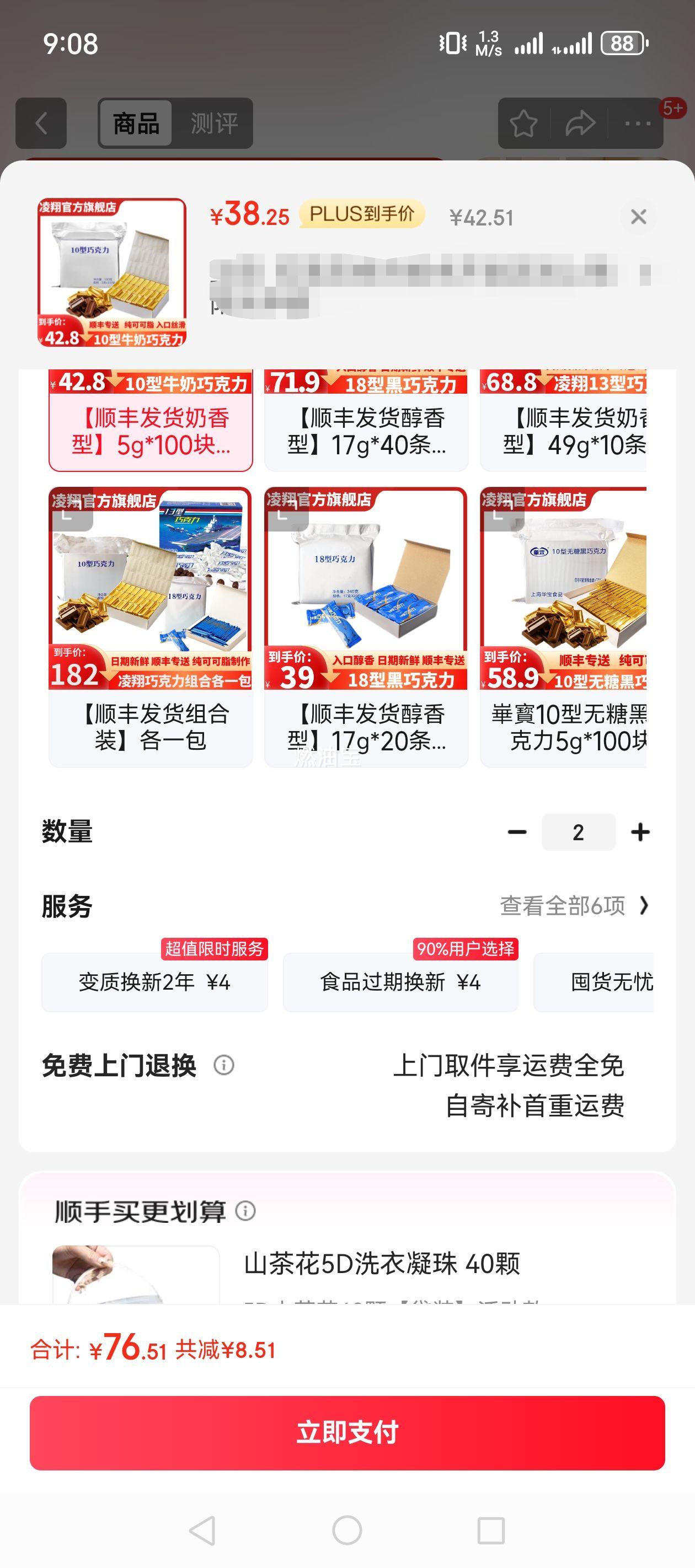Viewport: 695px width, 1568px height.
Task: Show info about 顺手买更划算
Action: pos(245,1211)
